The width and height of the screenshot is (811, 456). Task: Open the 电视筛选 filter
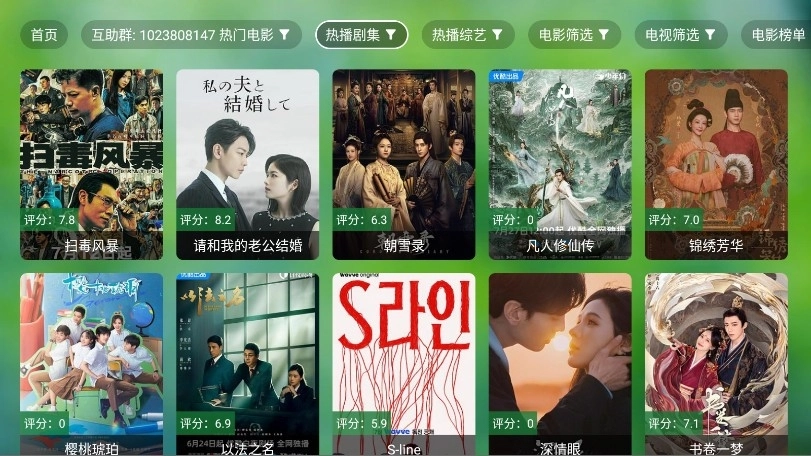[681, 35]
